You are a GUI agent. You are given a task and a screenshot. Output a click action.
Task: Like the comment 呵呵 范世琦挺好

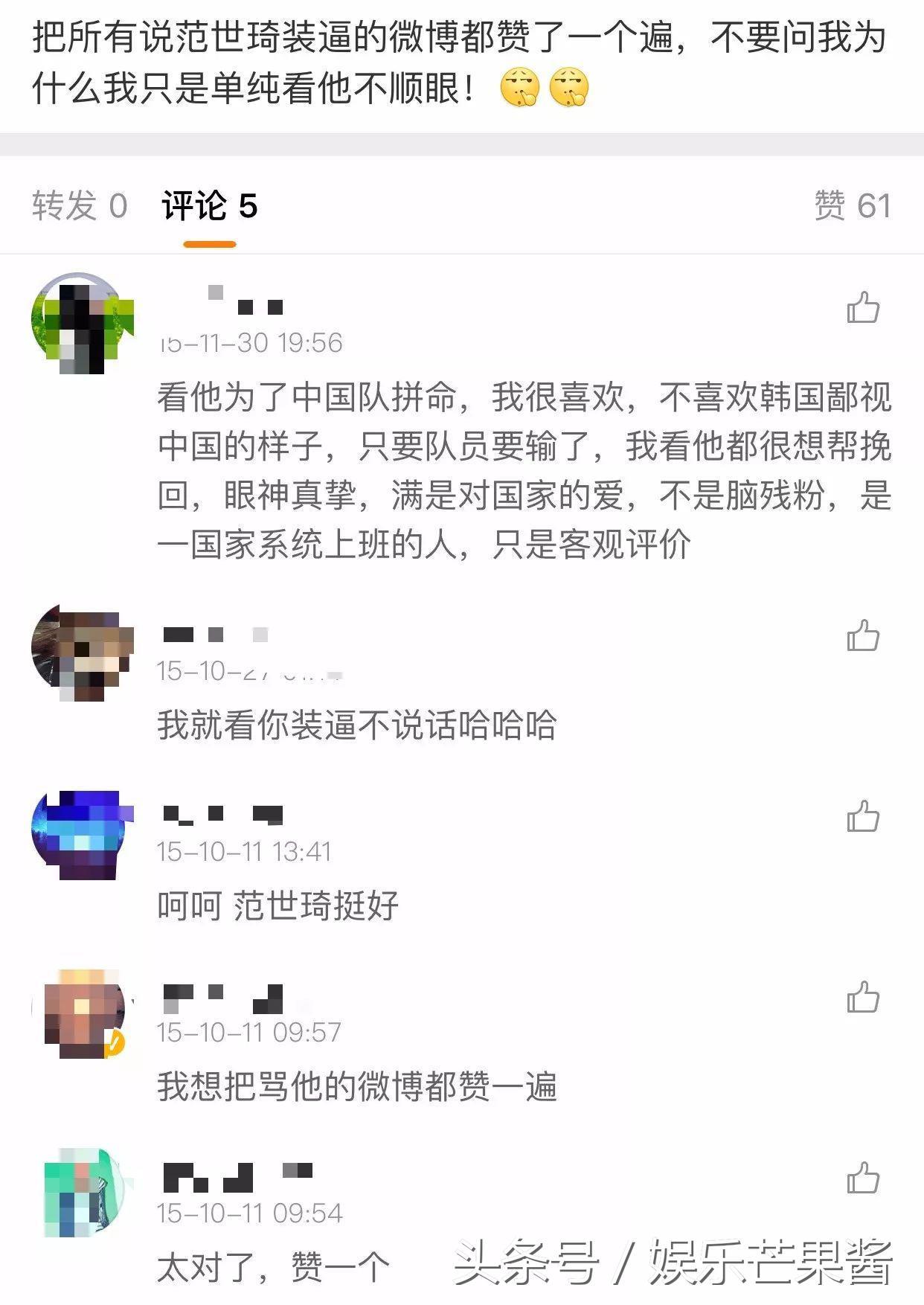click(x=863, y=816)
